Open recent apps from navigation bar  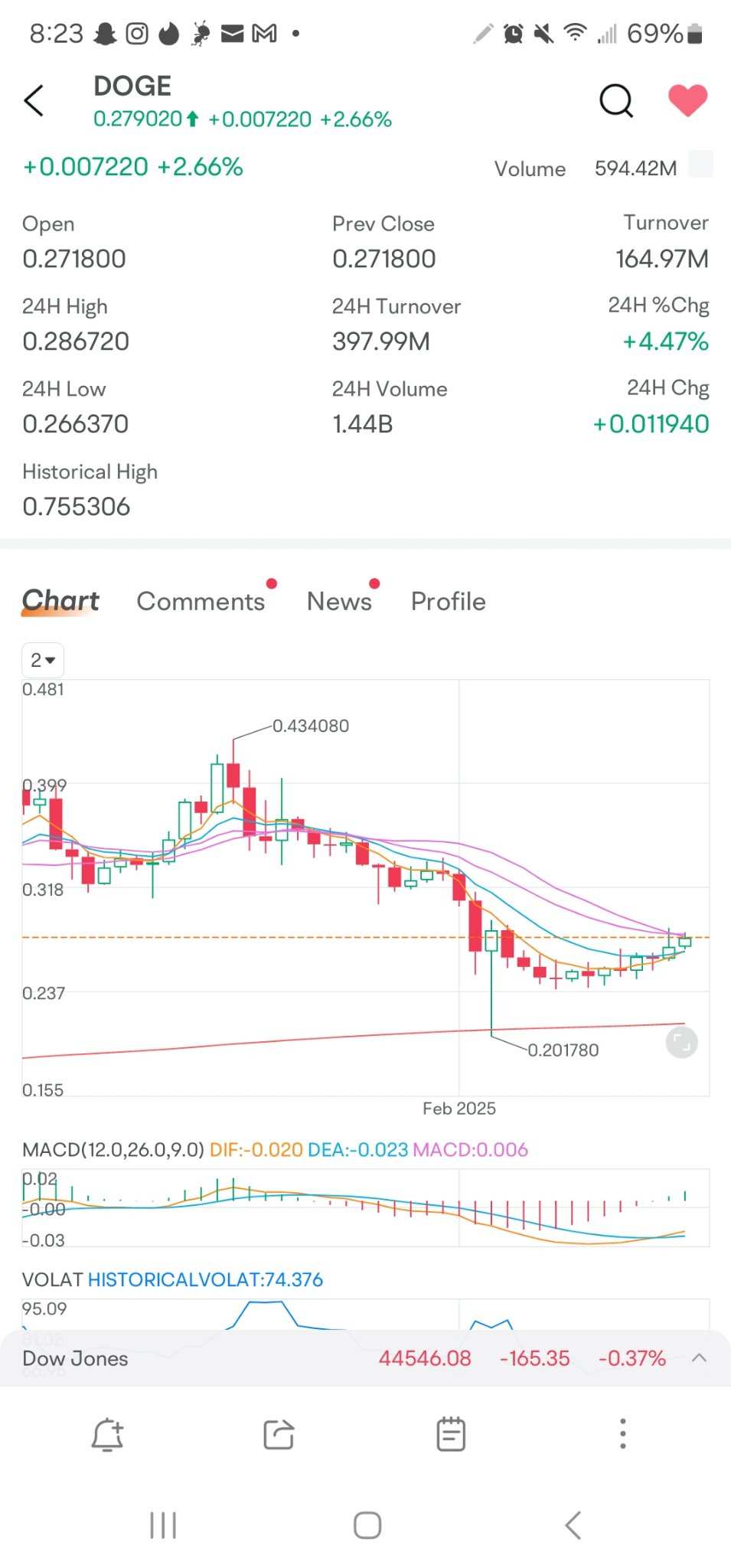tap(163, 1525)
